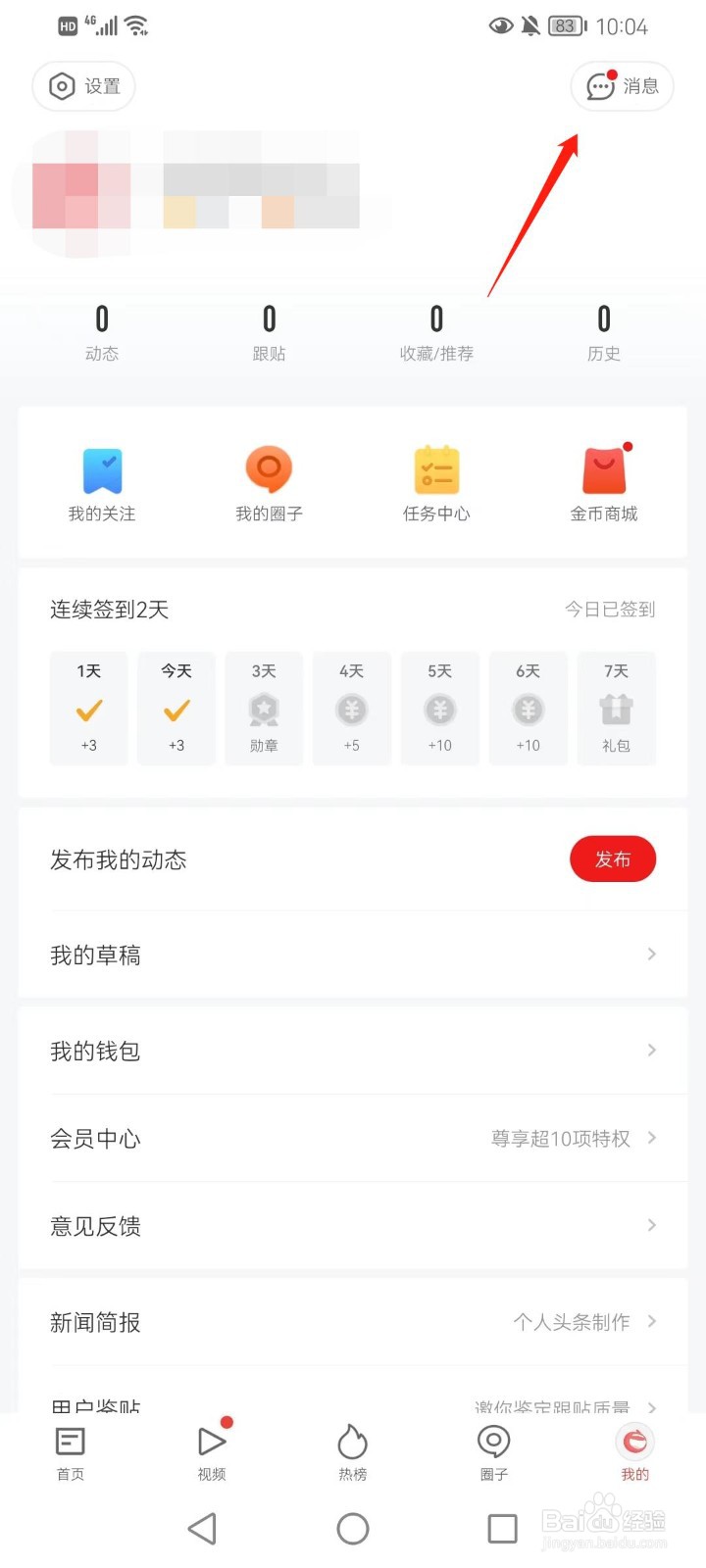The image size is (706, 1568).
Task: Expand 我的钱包 (my wallet) entry
Action: (651, 1050)
